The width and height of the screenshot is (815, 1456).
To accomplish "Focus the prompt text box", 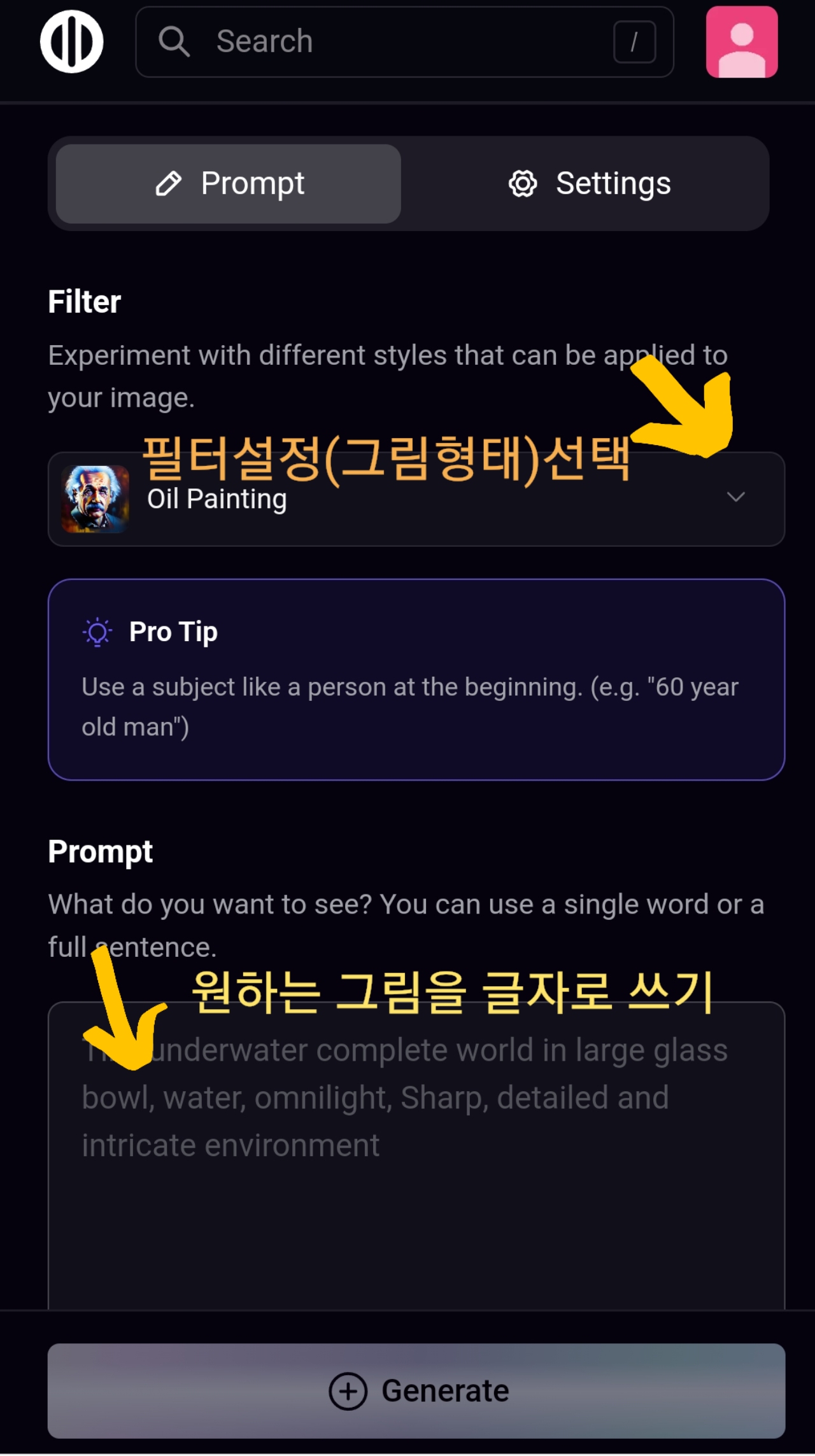I will tap(416, 1178).
